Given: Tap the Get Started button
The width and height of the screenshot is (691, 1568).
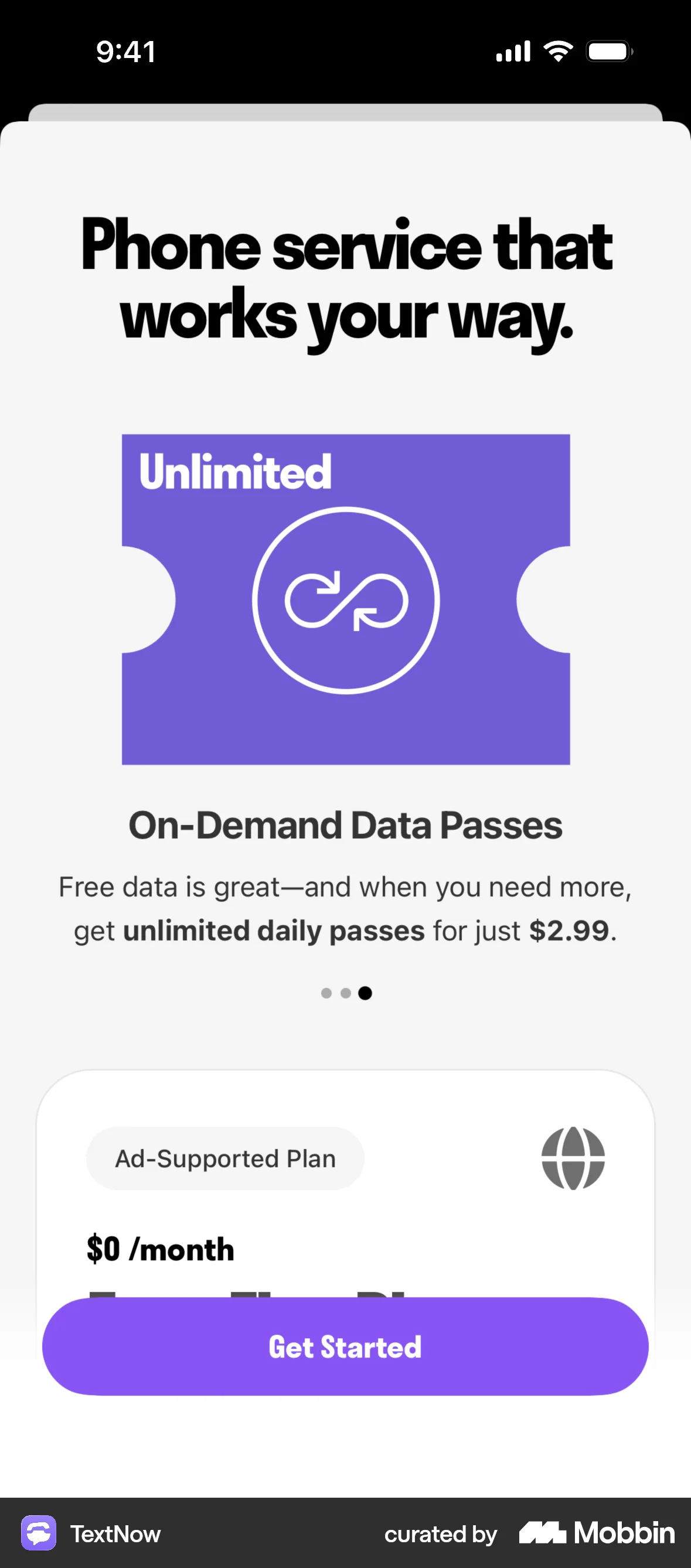Looking at the screenshot, I should [x=345, y=1347].
